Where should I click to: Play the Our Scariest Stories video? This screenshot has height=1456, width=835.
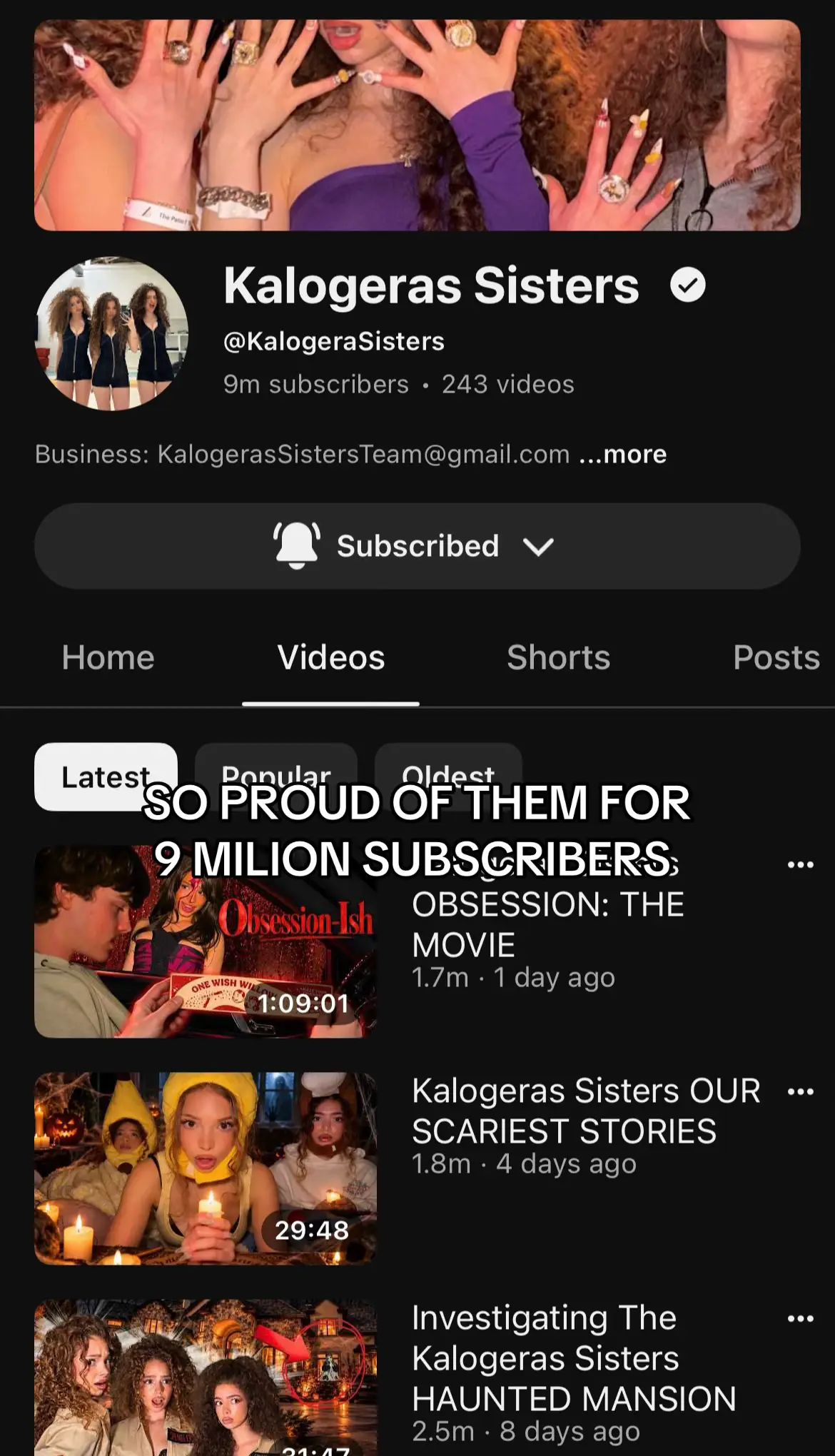tap(206, 1168)
